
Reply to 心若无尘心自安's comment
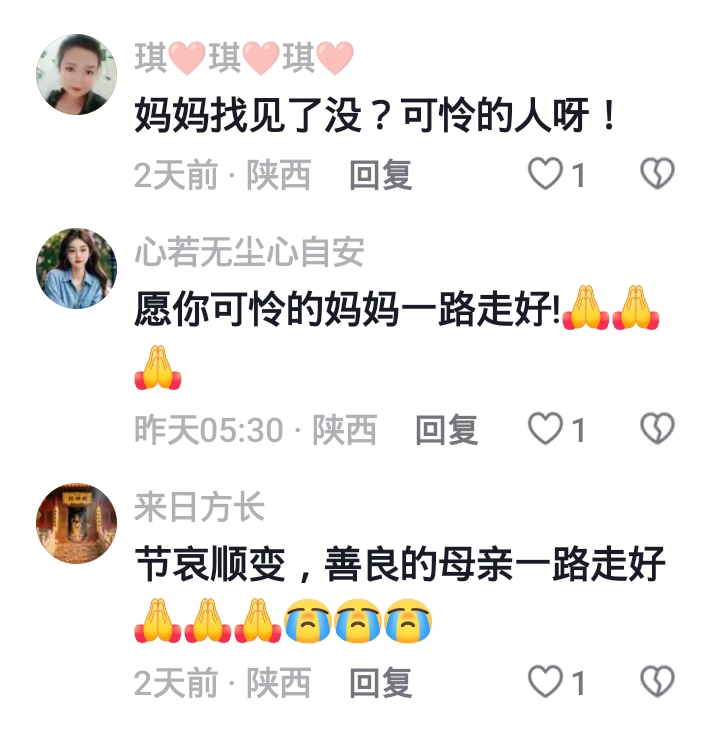(x=446, y=430)
